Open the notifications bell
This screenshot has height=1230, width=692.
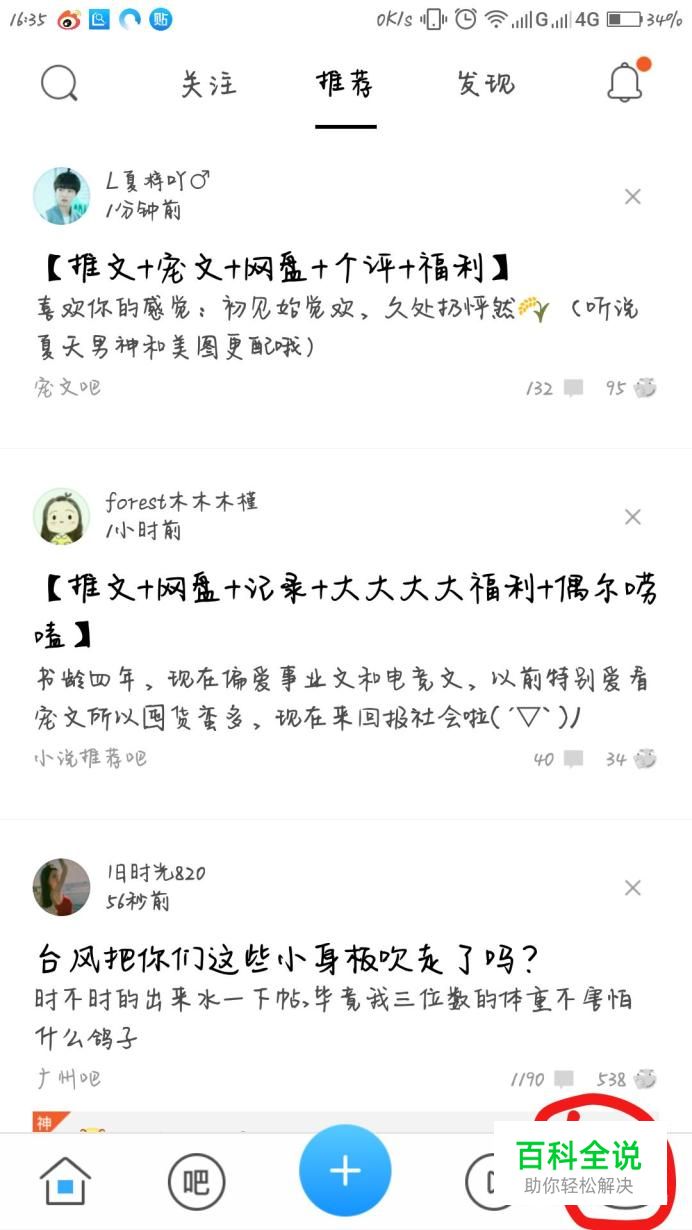(x=625, y=83)
